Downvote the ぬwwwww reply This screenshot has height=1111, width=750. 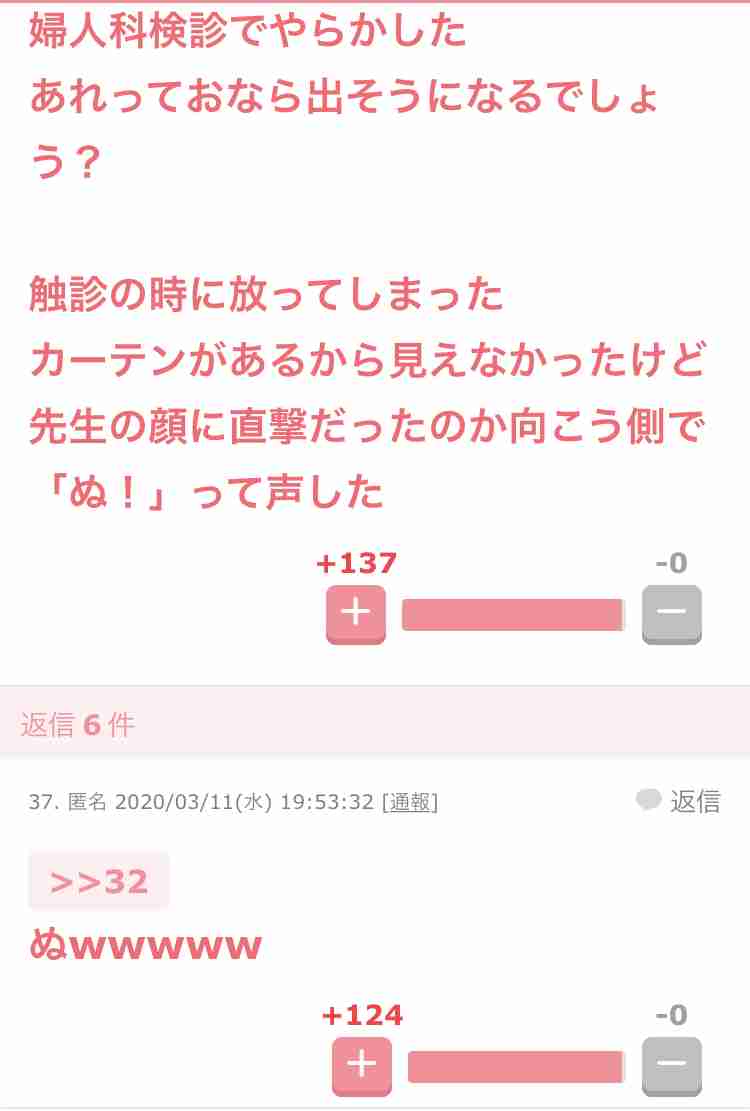[671, 1066]
